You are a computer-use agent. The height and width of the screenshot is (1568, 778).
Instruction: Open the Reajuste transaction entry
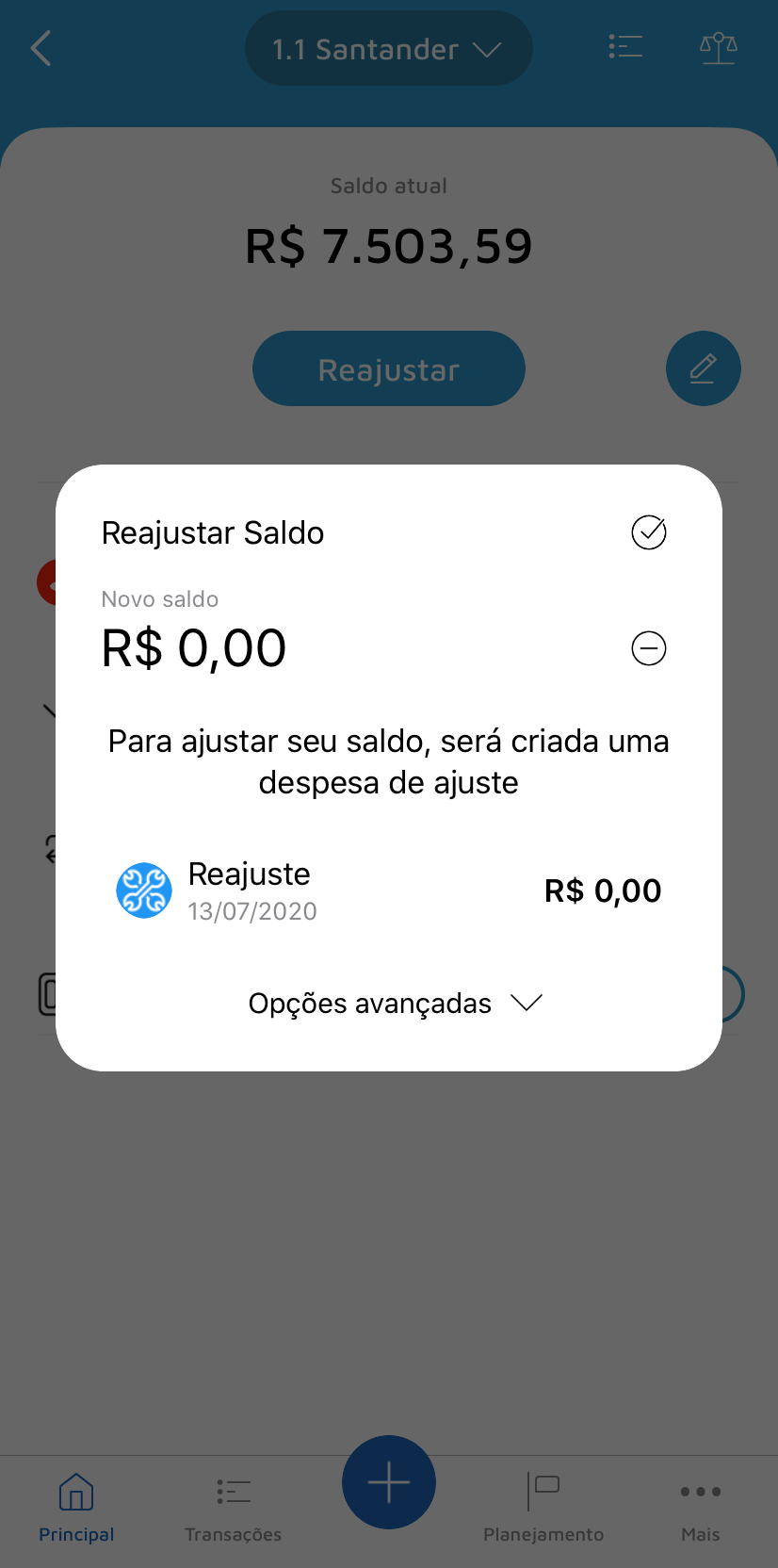pyautogui.click(x=388, y=890)
